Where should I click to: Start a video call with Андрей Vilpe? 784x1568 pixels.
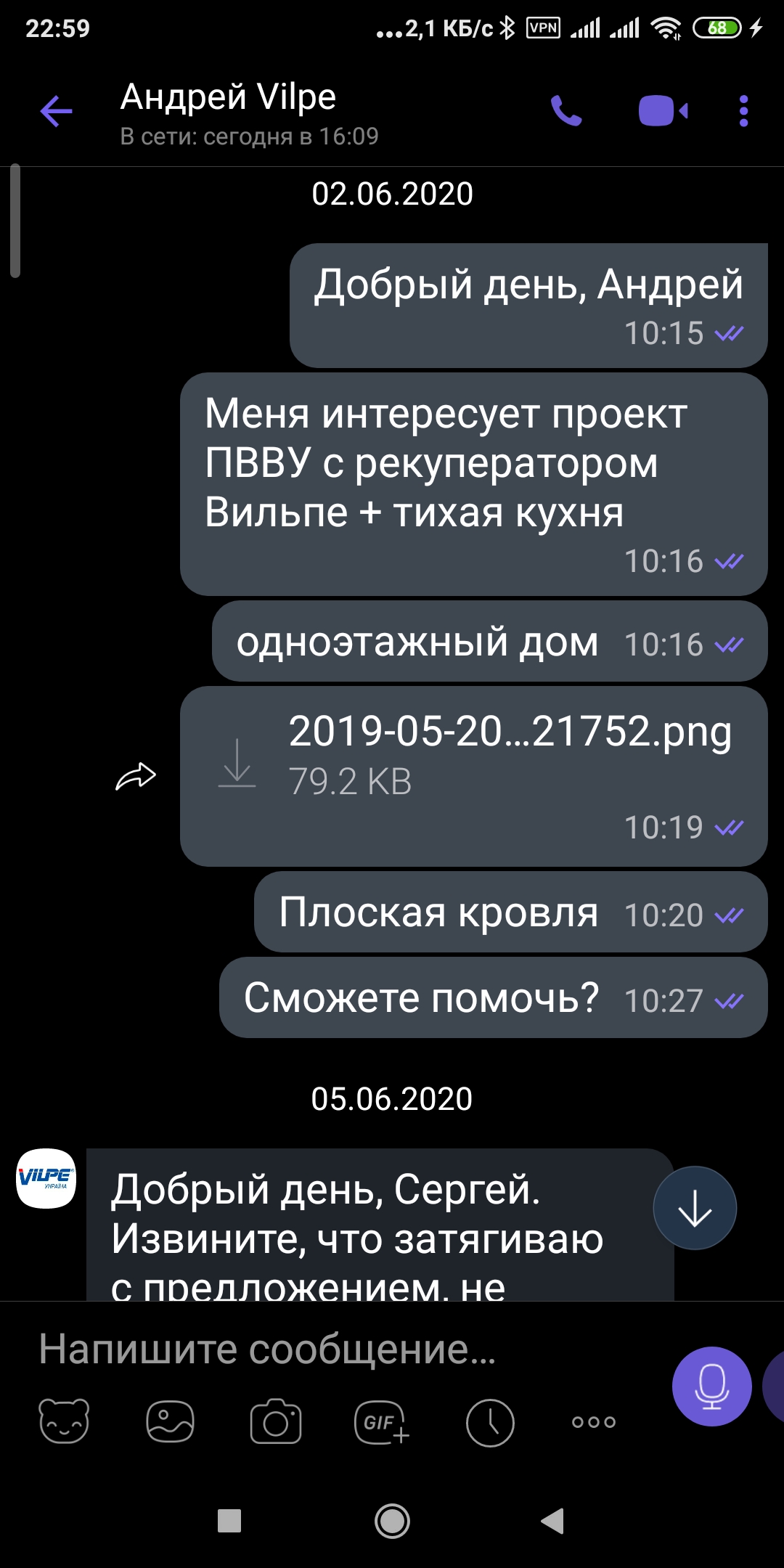pos(663,111)
